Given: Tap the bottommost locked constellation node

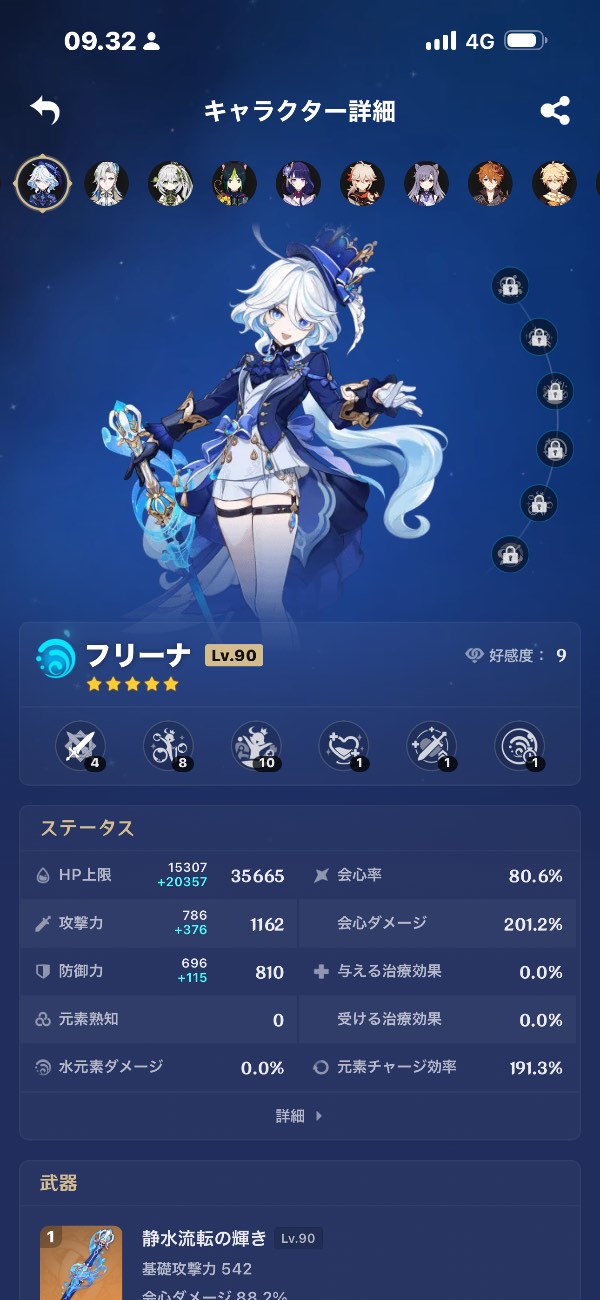Looking at the screenshot, I should [x=510, y=552].
